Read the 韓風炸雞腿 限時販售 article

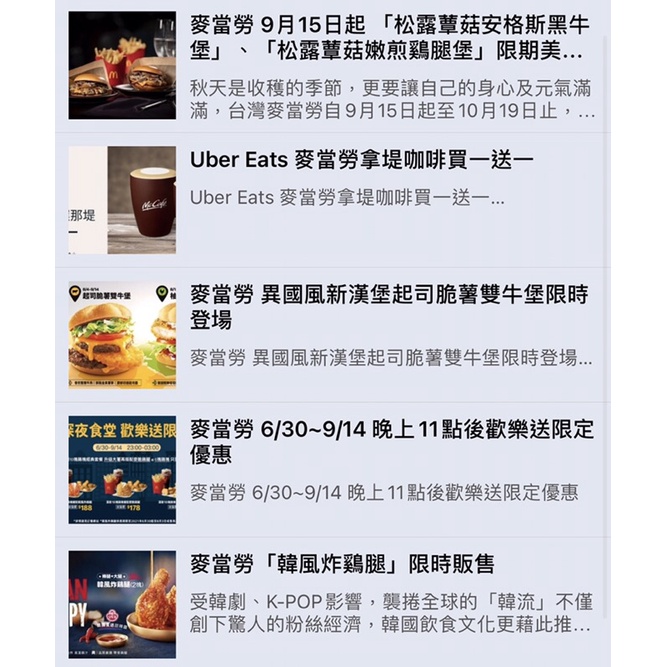click(342, 565)
